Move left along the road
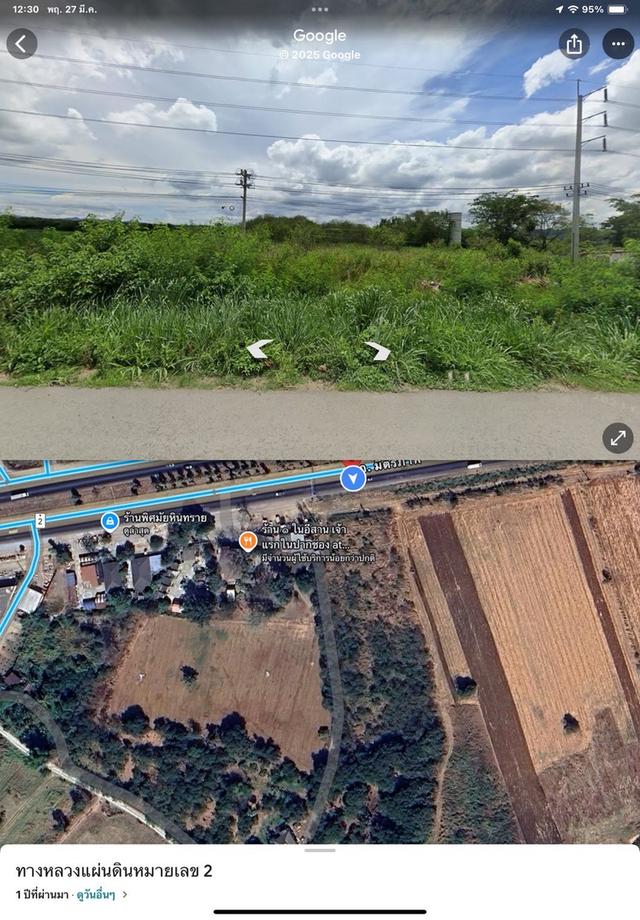The height and width of the screenshot is (920, 640). [x=259, y=349]
